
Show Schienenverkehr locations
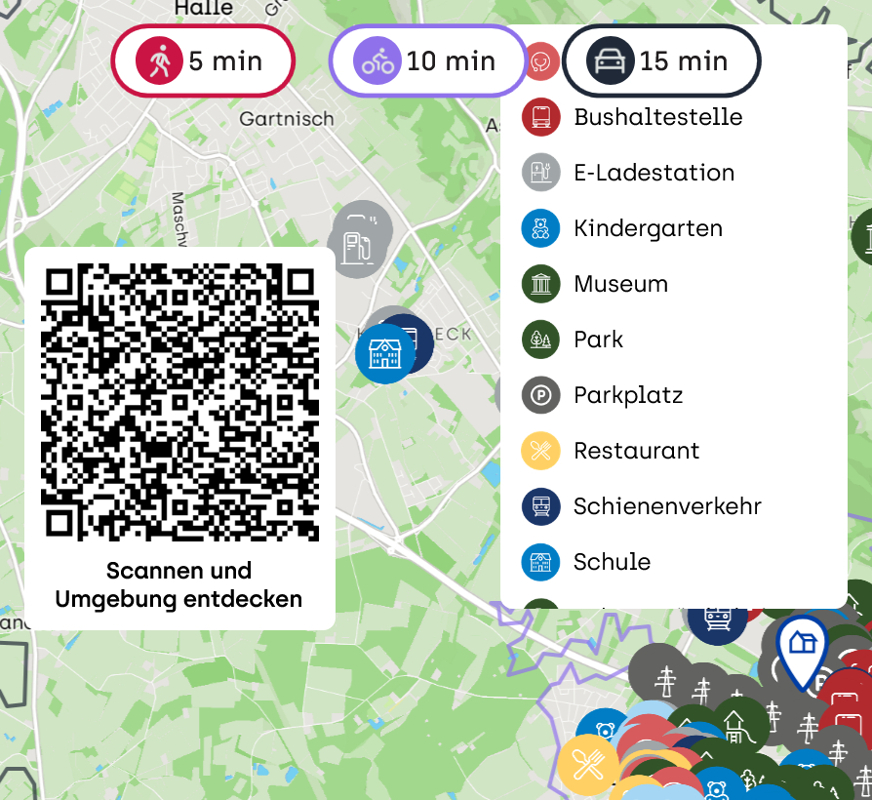point(667,506)
